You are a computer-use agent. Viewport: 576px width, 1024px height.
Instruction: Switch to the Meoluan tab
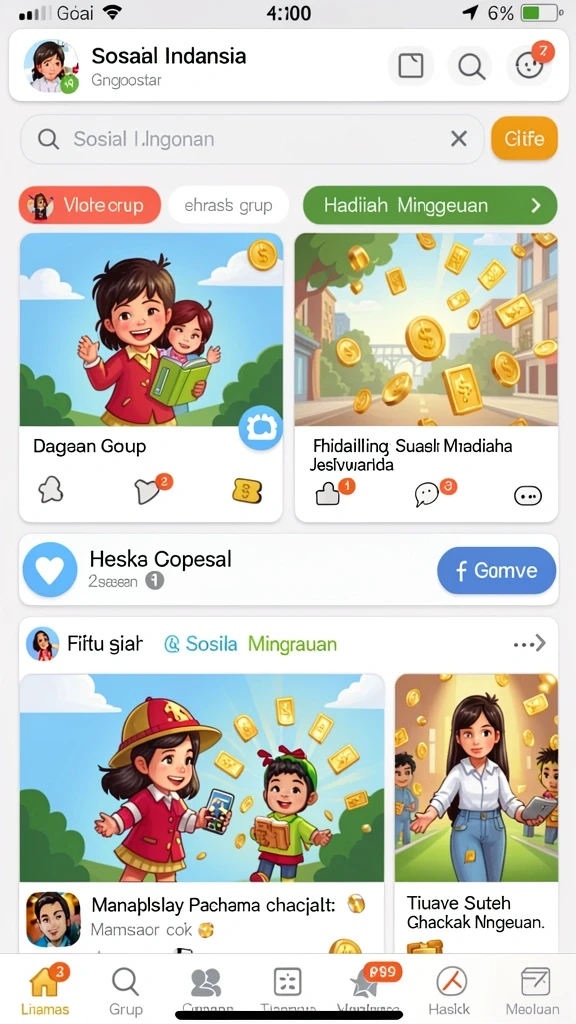pyautogui.click(x=533, y=991)
